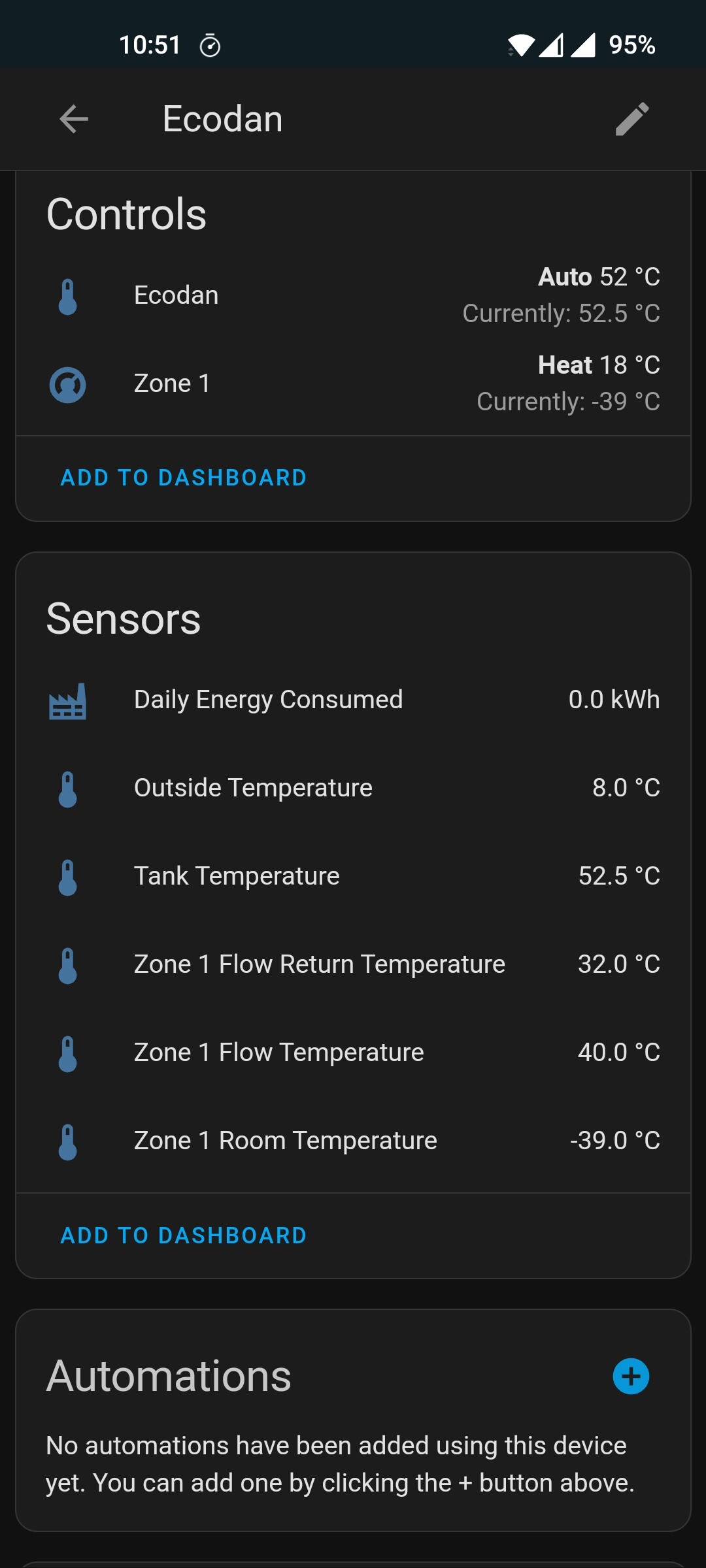706x1568 pixels.
Task: Go back from the Ecodan device page
Action: (74, 119)
